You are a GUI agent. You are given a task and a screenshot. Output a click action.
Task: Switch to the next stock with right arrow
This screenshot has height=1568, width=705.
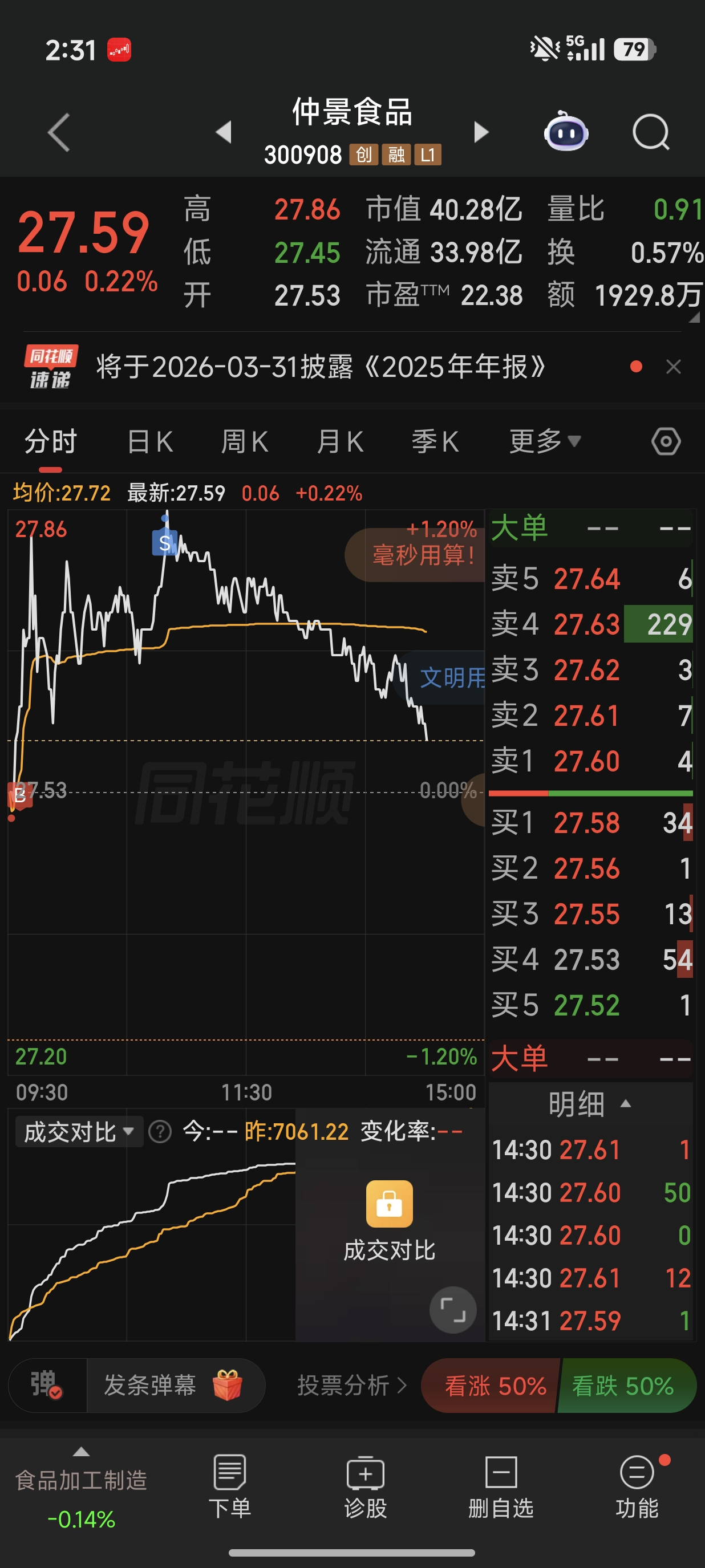(x=481, y=132)
